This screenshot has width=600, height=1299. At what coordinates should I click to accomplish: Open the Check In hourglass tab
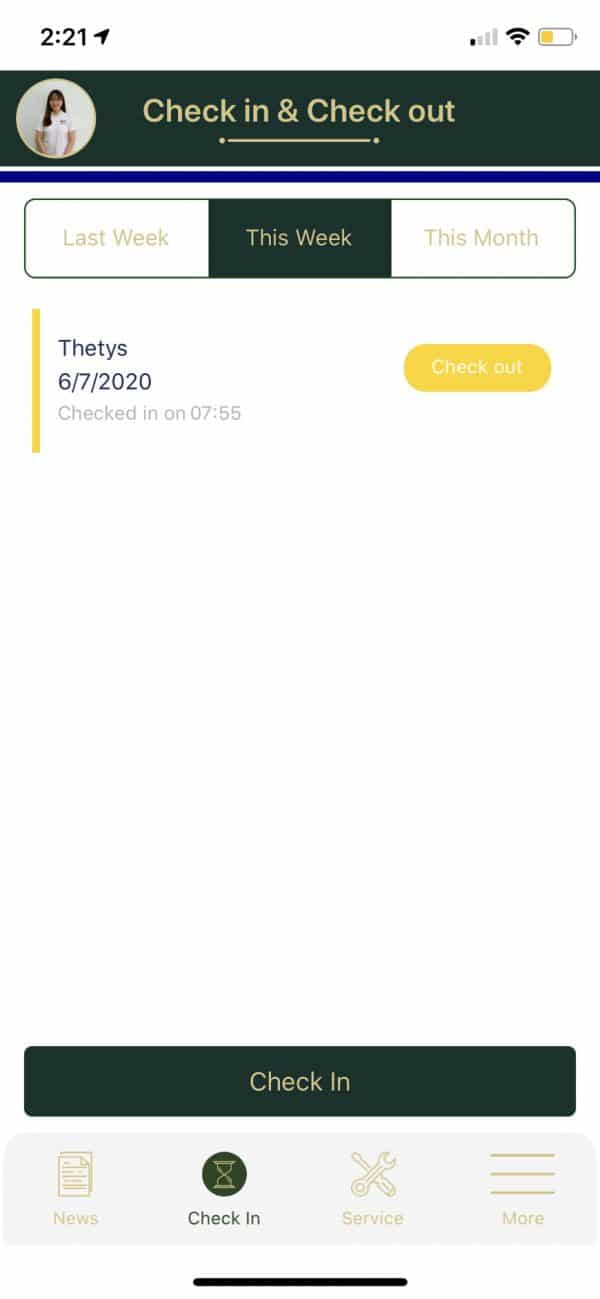coord(224,1188)
